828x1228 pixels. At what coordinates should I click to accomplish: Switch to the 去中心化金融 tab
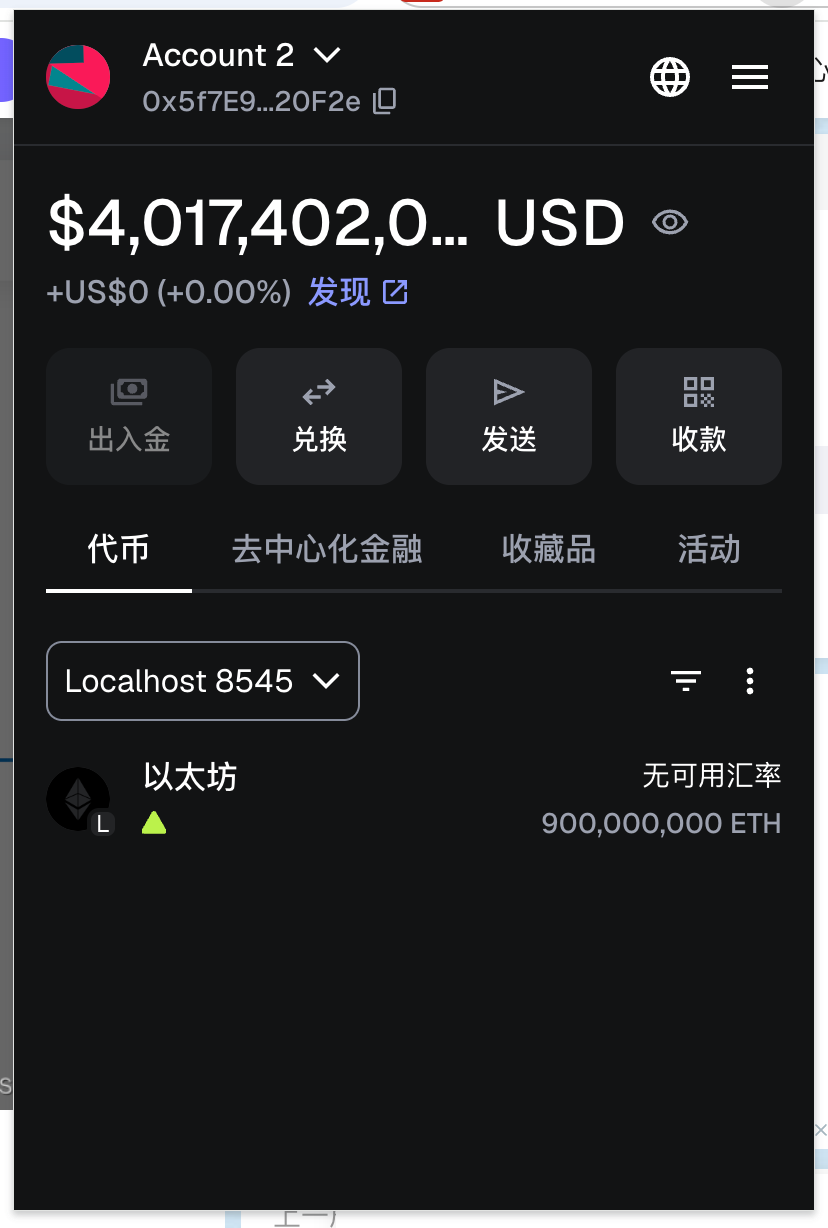click(327, 550)
